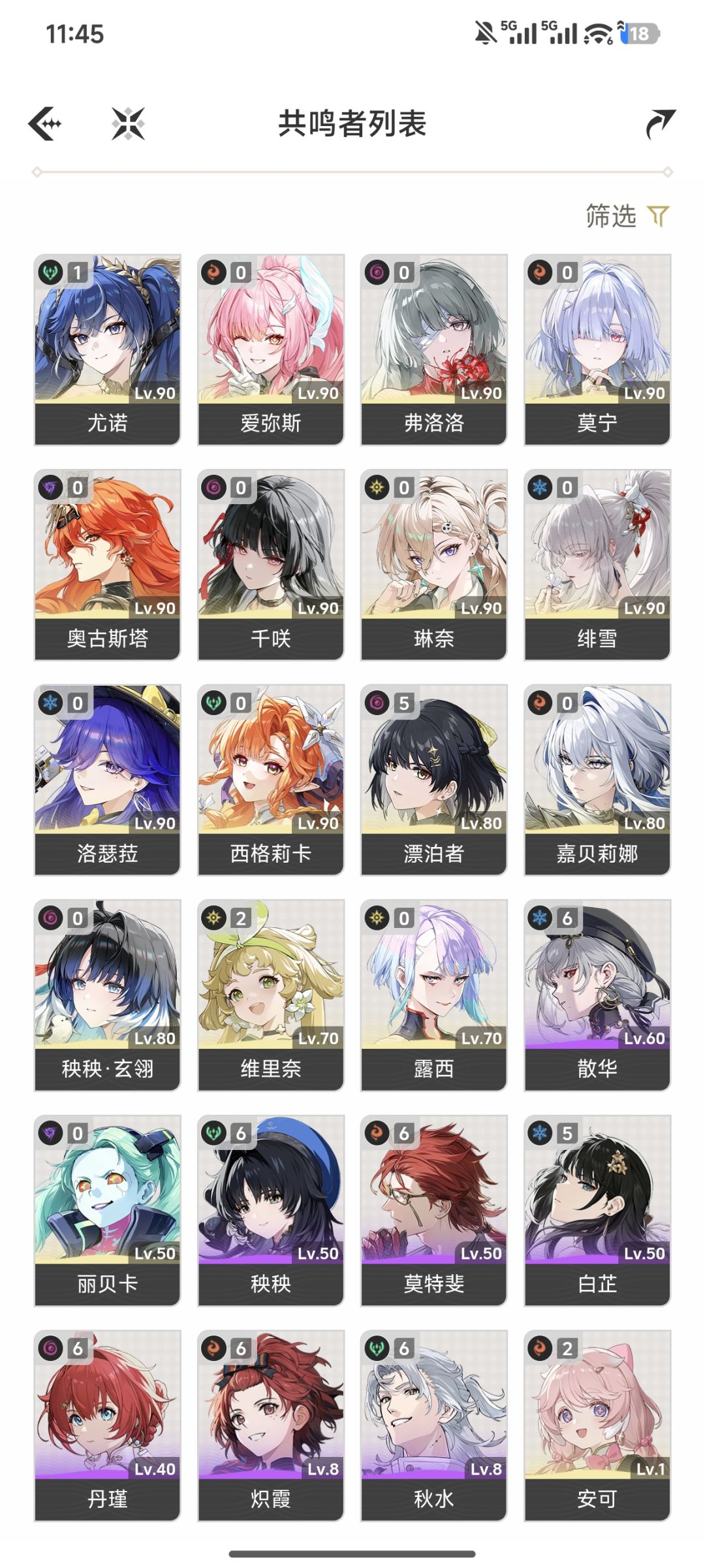Share the resonator list

click(x=660, y=124)
